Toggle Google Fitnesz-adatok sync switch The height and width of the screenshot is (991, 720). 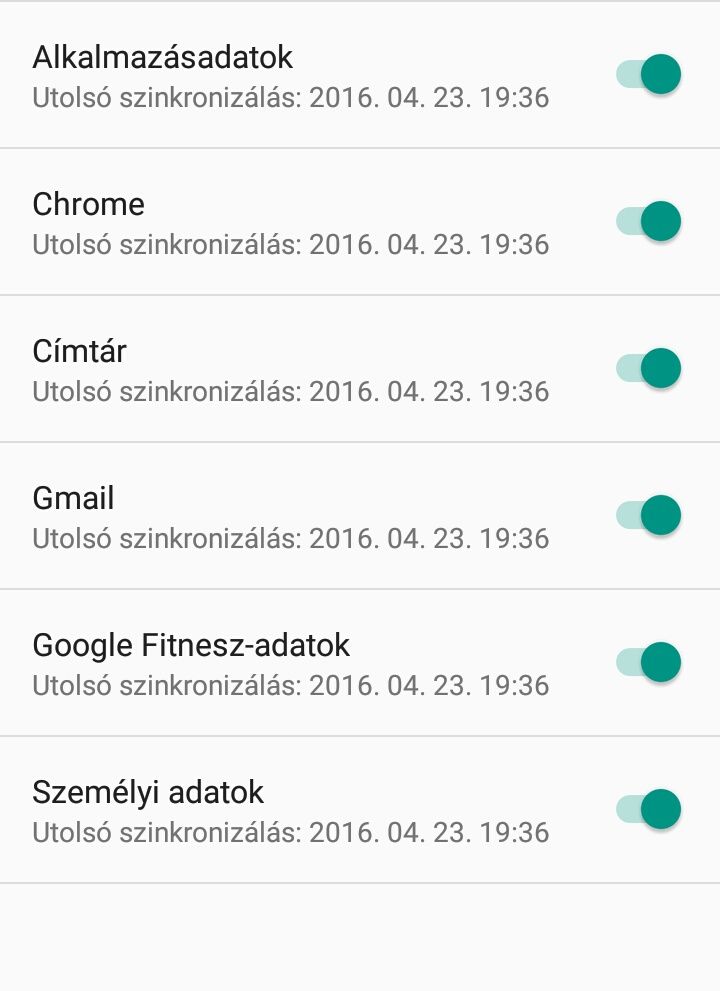pyautogui.click(x=649, y=662)
